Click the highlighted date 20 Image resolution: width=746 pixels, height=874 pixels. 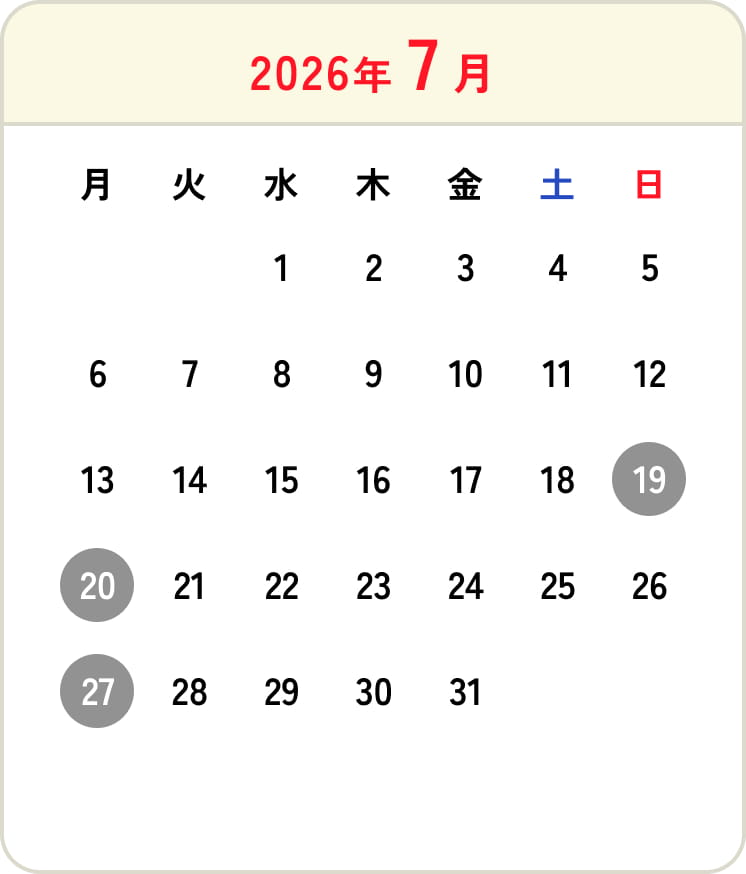96,586
